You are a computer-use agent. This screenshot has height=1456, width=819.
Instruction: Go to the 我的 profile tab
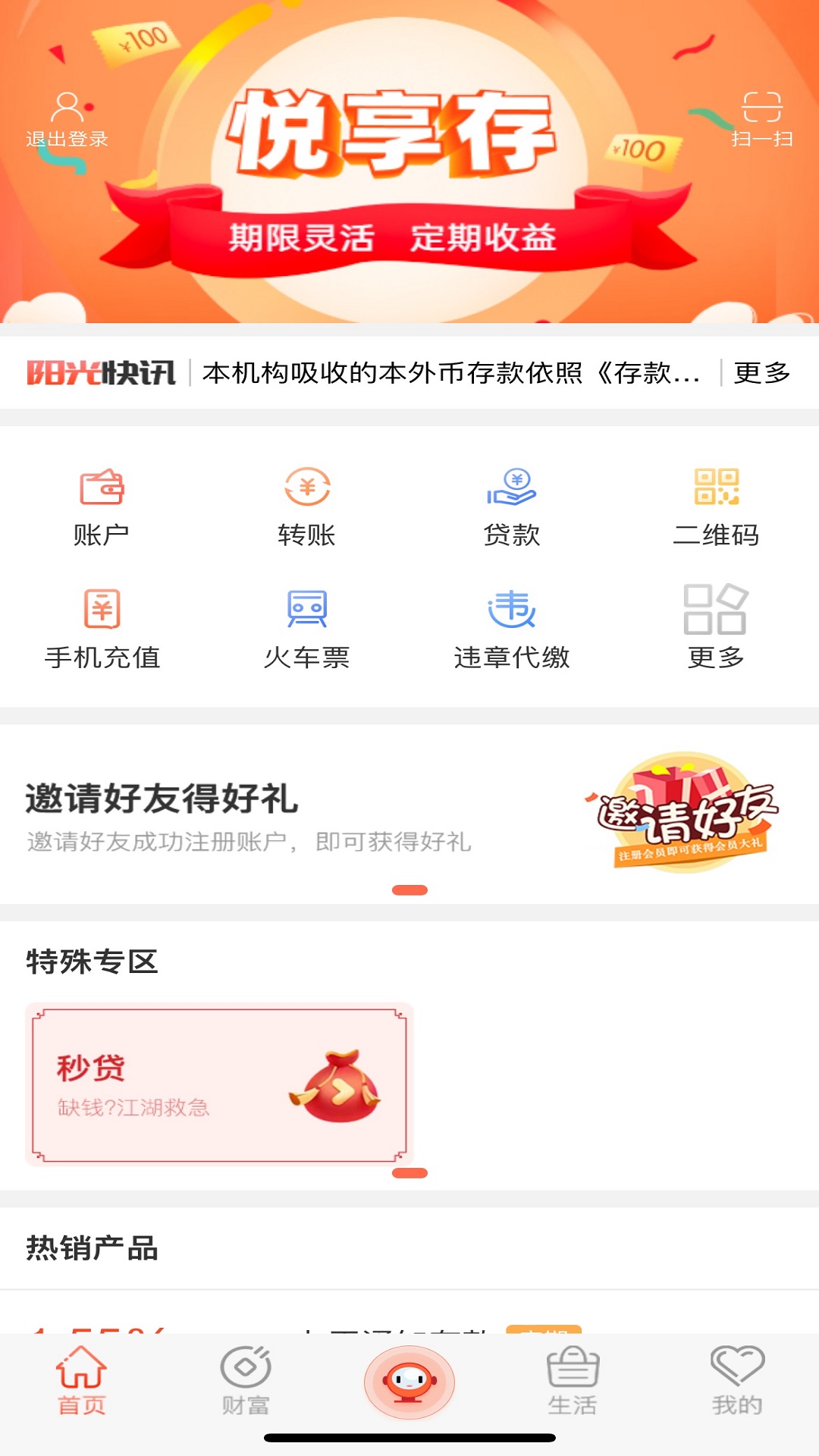click(736, 1382)
